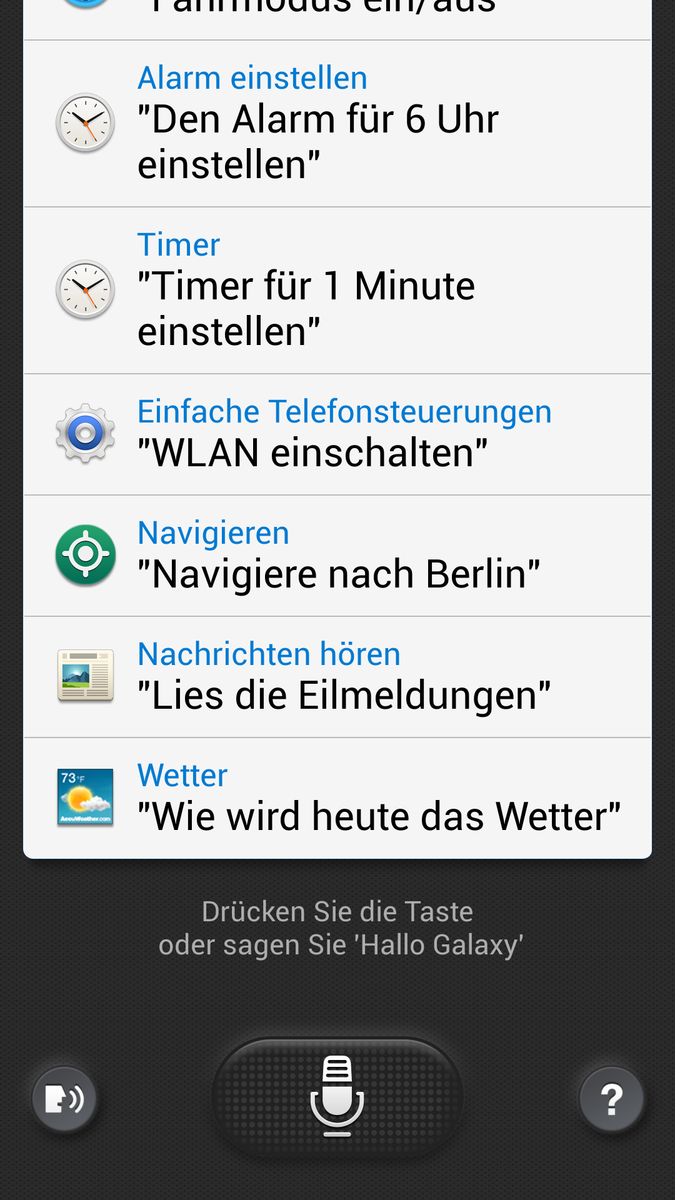Choose the "Timer" example command
Image resolution: width=675 pixels, height=1200 pixels.
point(337,290)
